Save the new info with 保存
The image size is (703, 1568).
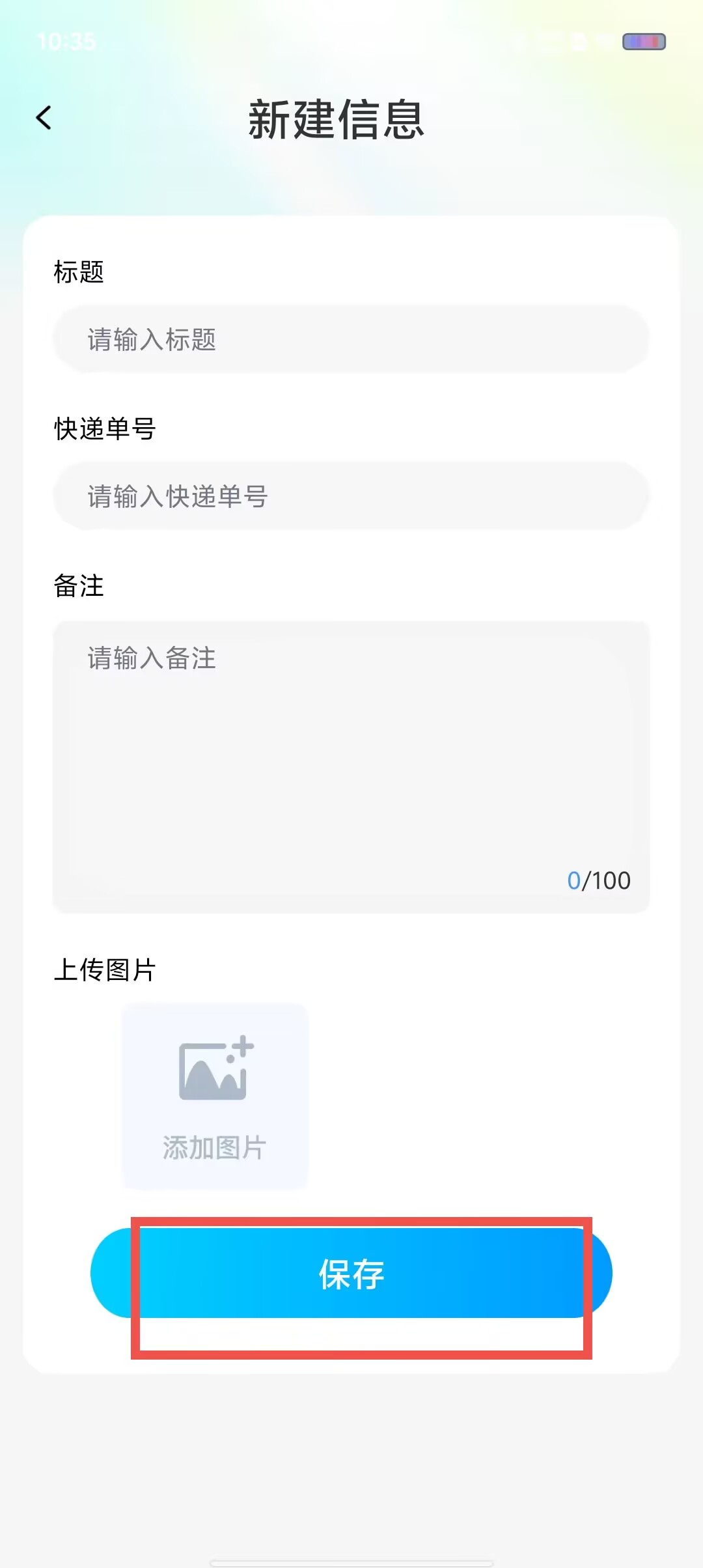coord(351,1273)
